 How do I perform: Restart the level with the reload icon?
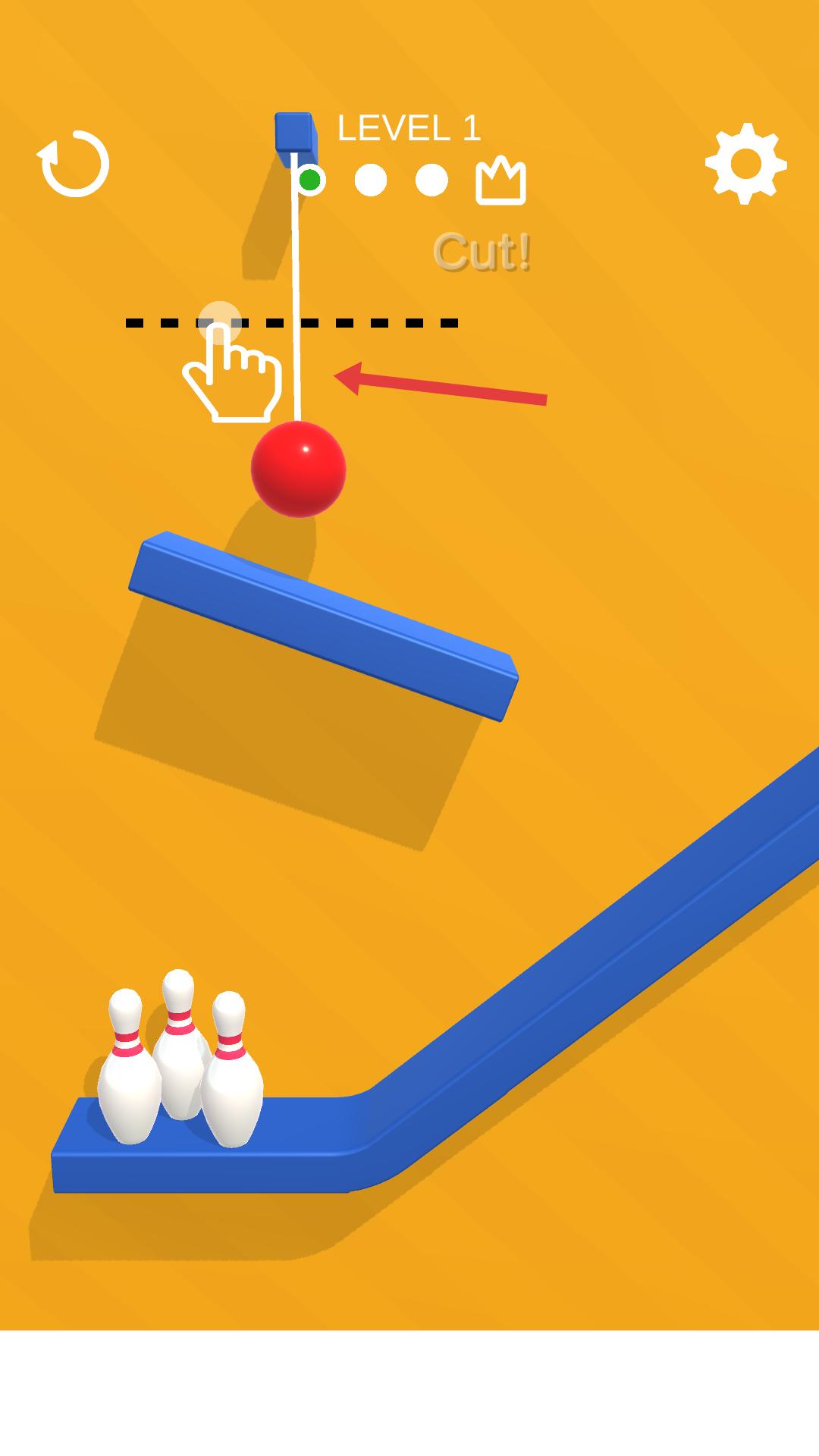click(x=74, y=164)
